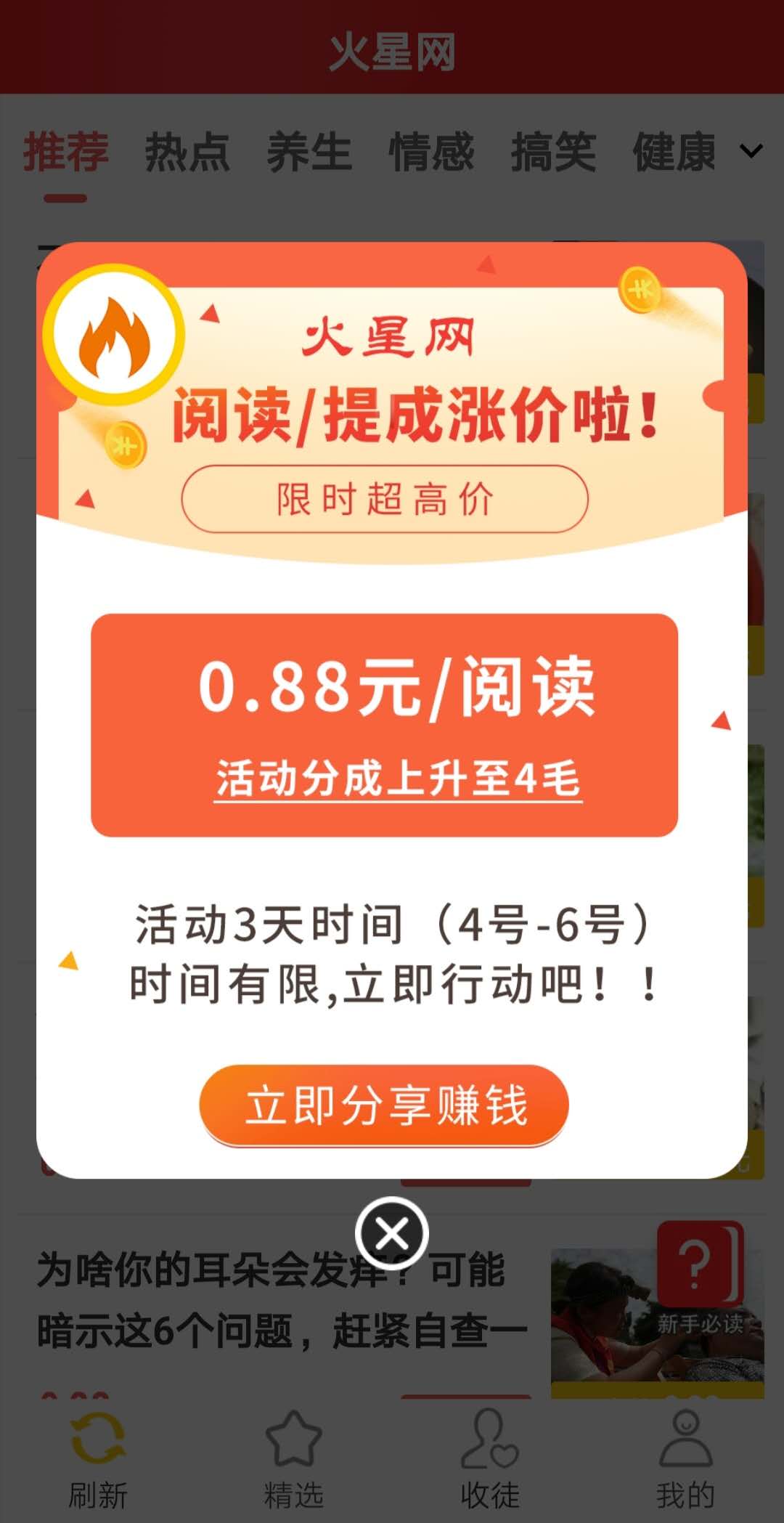The image size is (784, 1523).
Task: Open the 我的 profile tab
Action: (686, 1460)
